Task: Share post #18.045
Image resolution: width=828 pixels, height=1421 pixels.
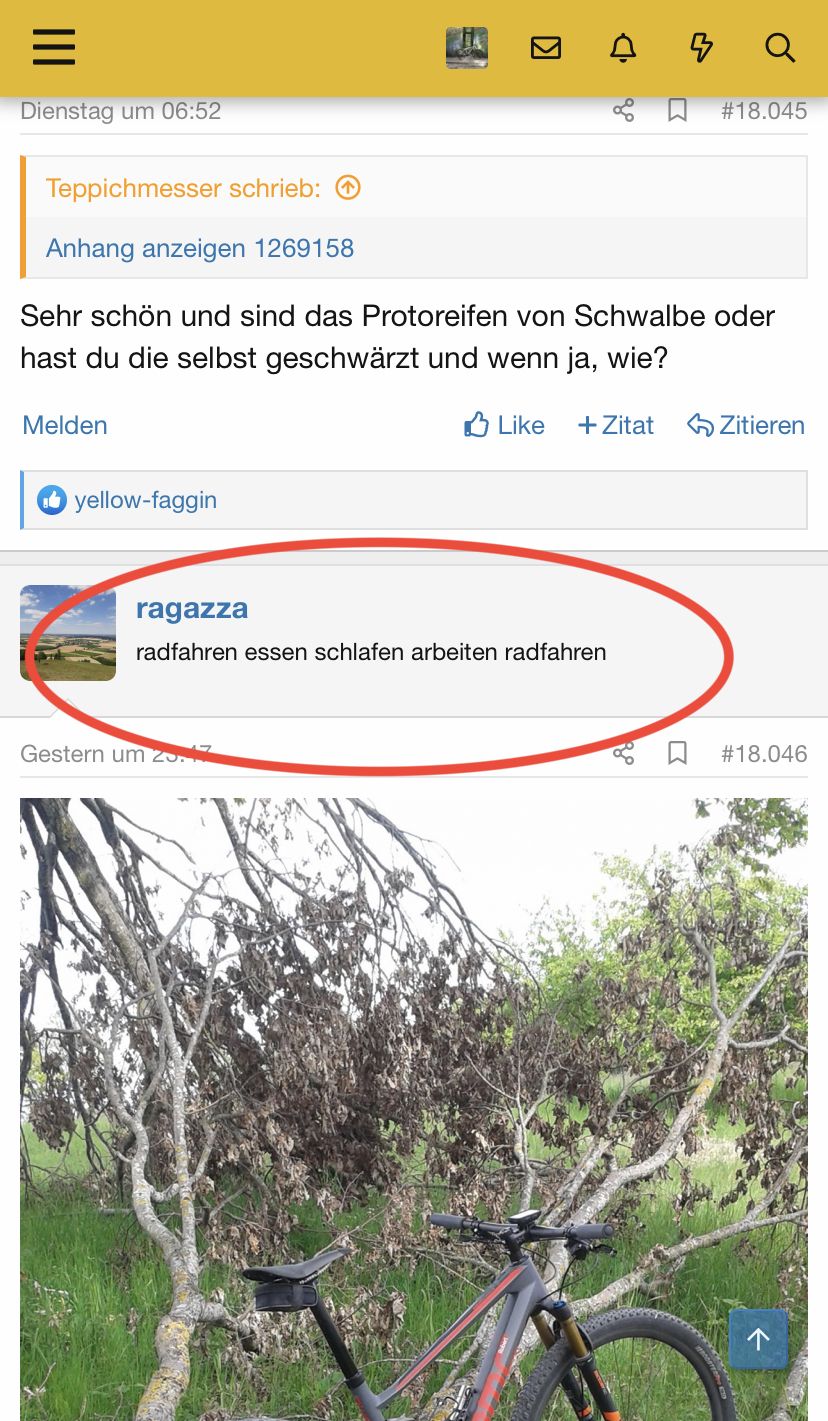Action: point(624,111)
